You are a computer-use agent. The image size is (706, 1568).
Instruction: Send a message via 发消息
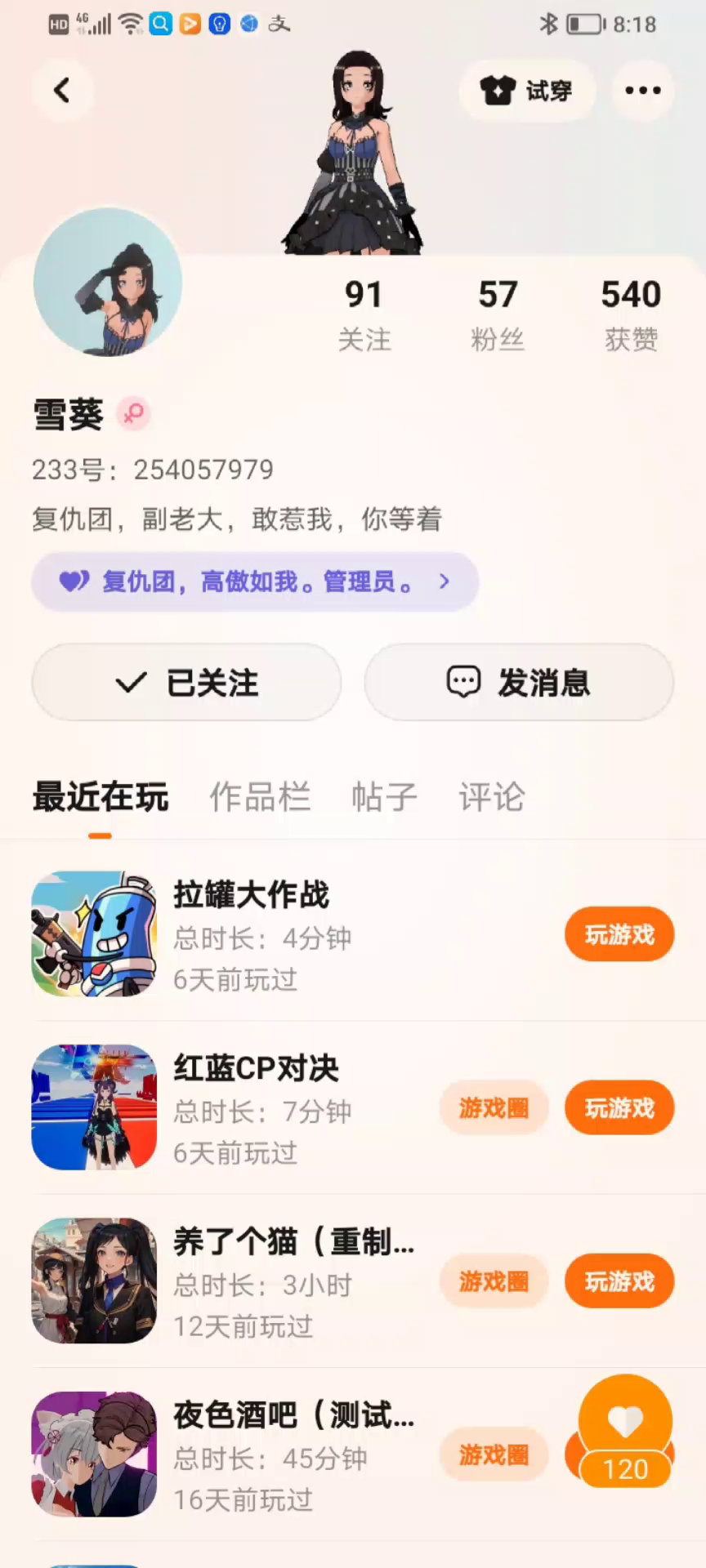click(x=519, y=682)
